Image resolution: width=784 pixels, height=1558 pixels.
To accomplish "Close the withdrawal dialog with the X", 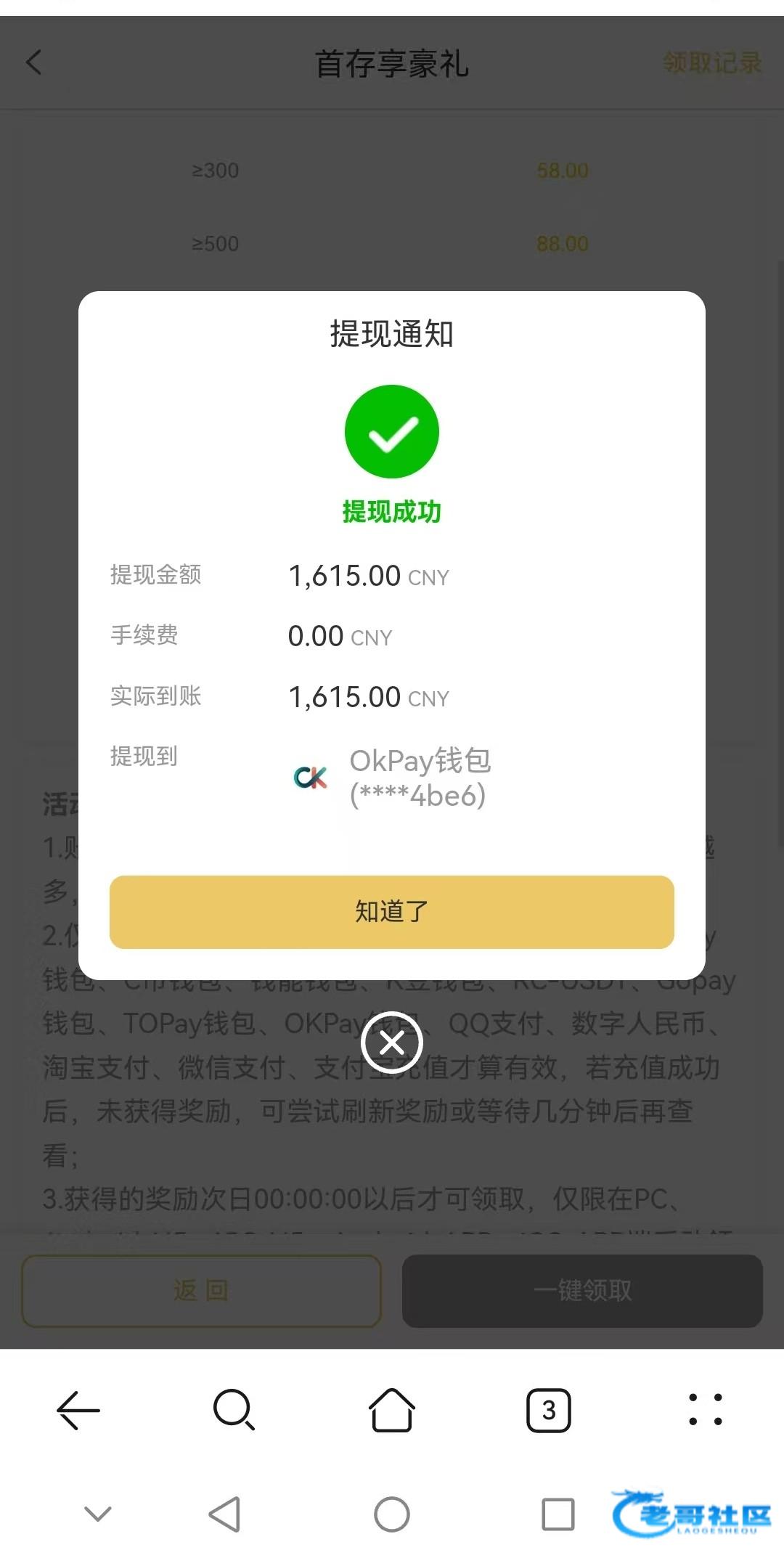I will point(392,1043).
